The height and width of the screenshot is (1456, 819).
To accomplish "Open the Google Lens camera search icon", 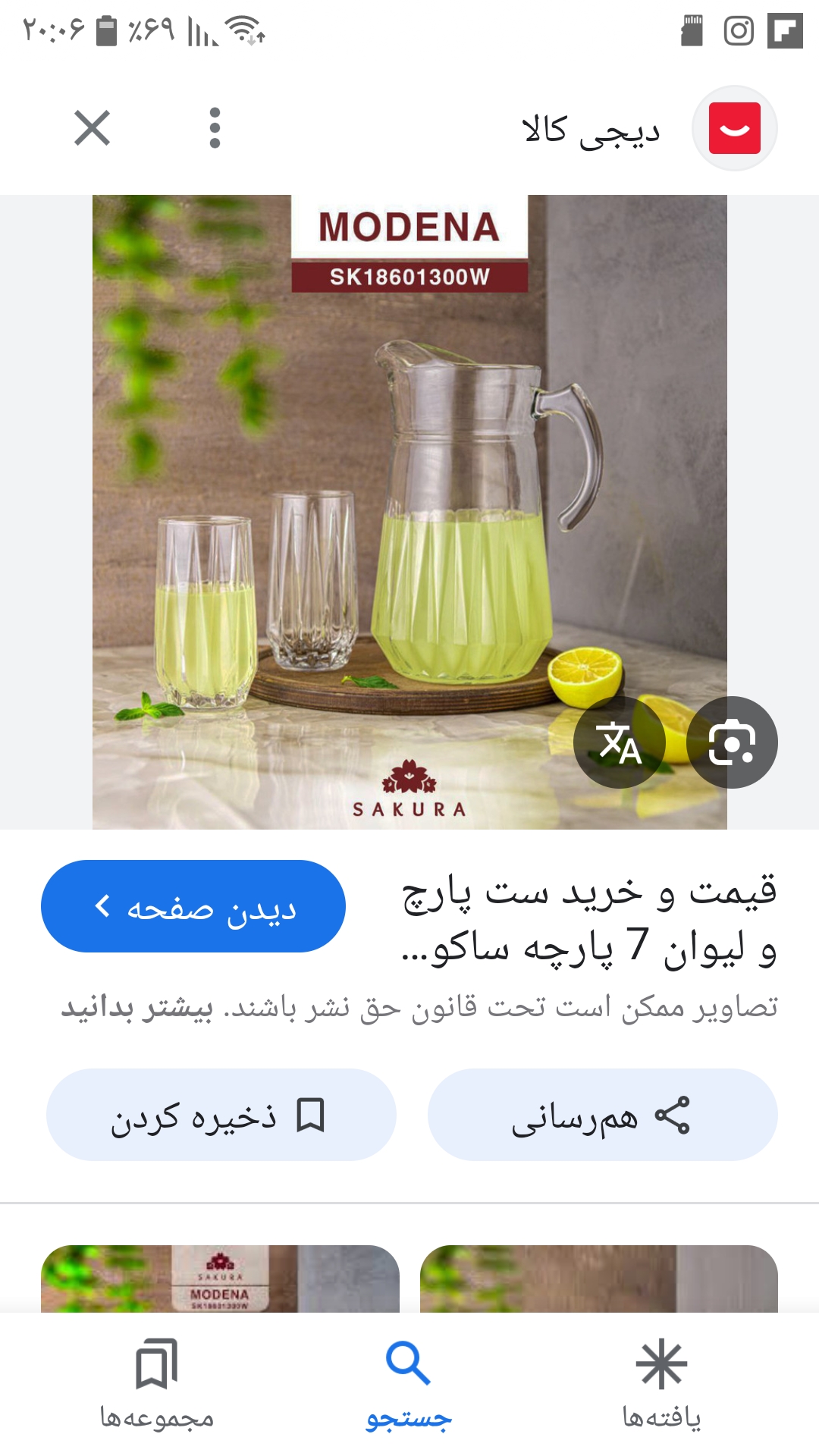I will pos(731,742).
